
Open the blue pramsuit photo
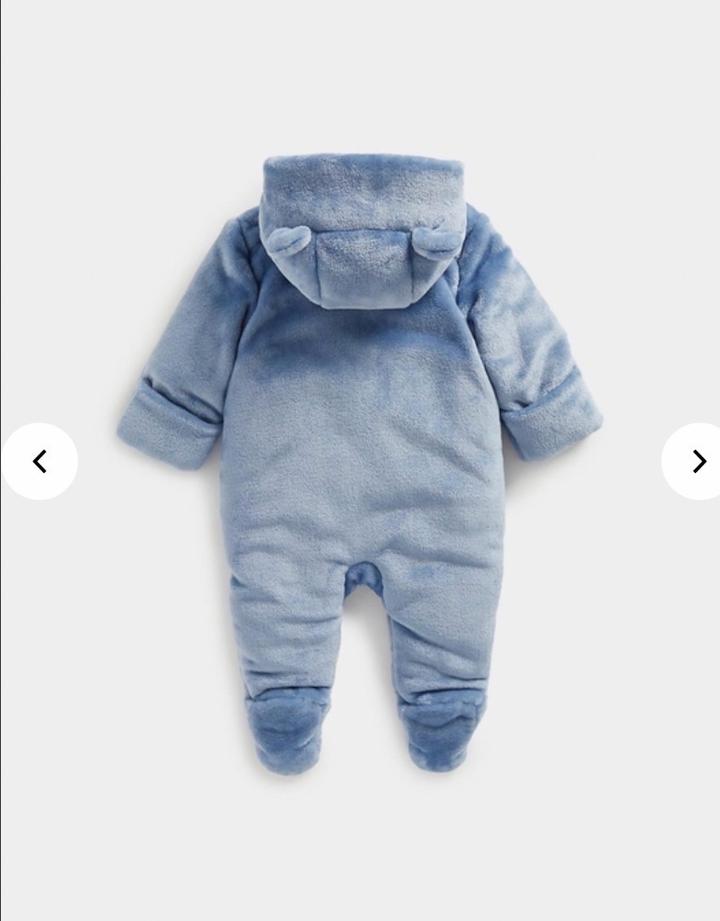(360, 460)
